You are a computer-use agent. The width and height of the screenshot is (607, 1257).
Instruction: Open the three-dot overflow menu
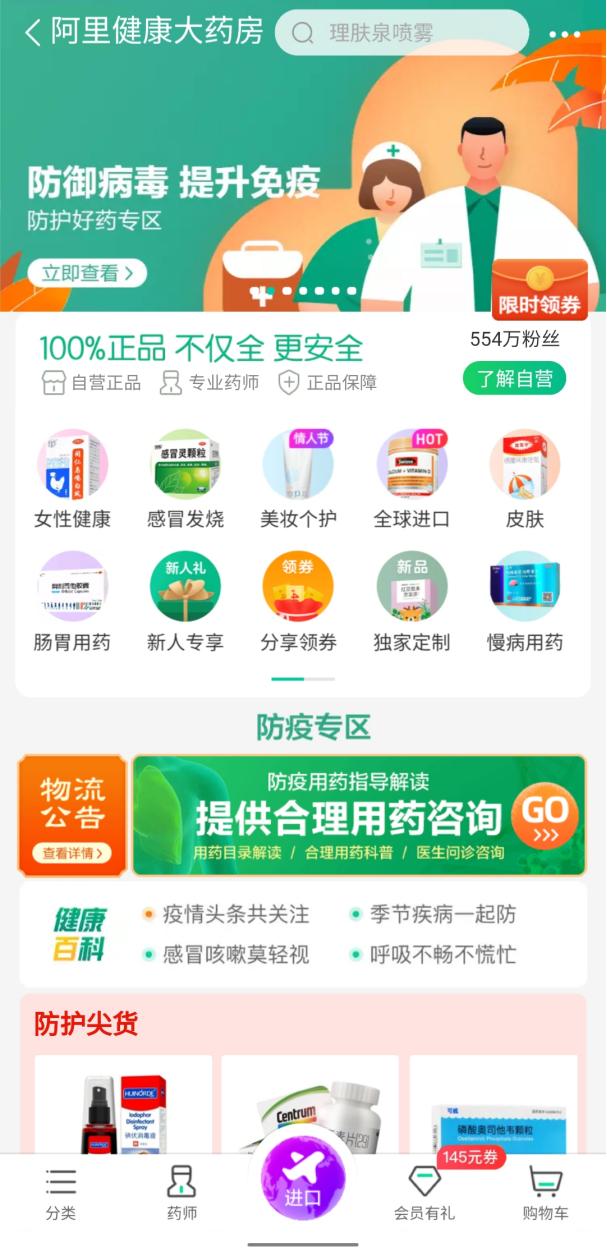564,35
